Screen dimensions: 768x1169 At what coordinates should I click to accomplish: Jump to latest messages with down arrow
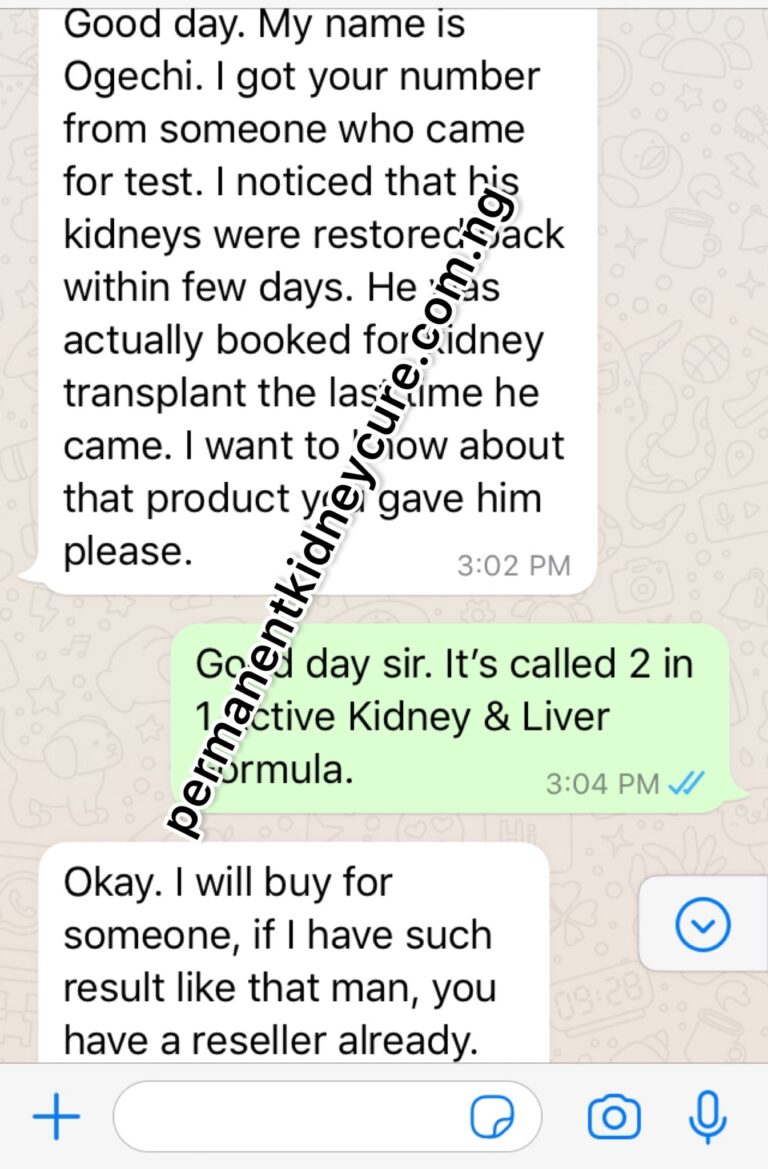tap(703, 925)
